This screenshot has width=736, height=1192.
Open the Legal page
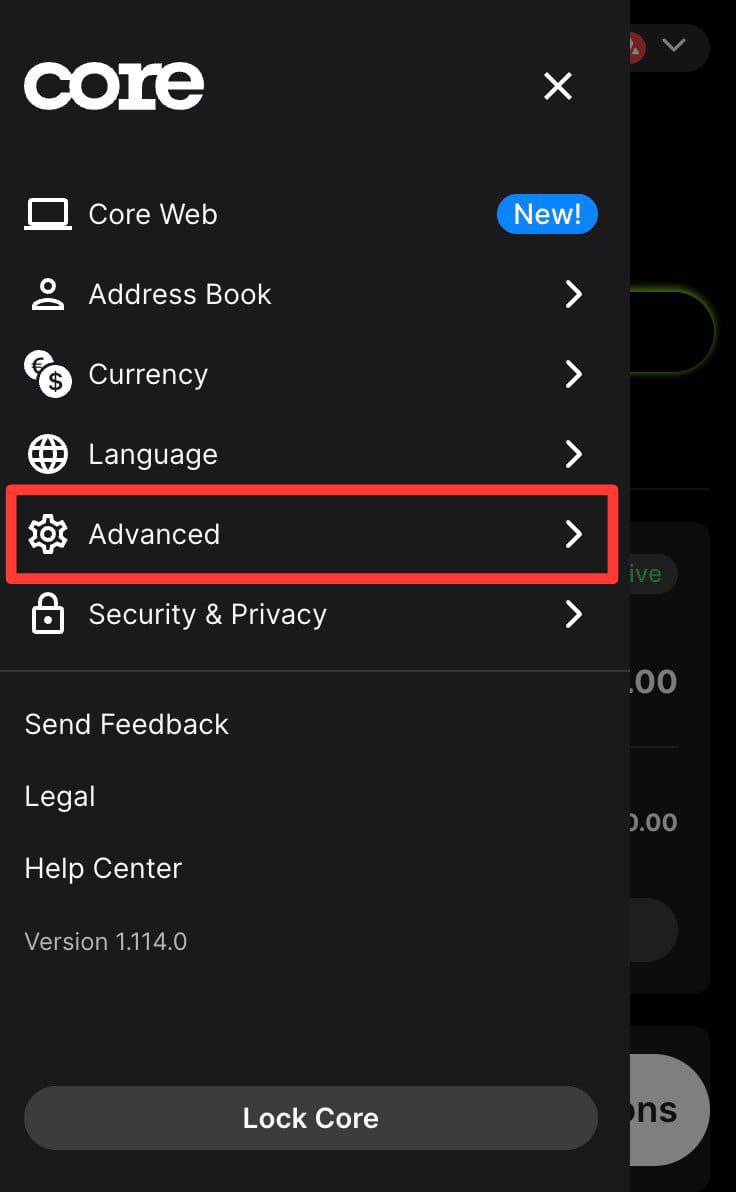point(60,796)
